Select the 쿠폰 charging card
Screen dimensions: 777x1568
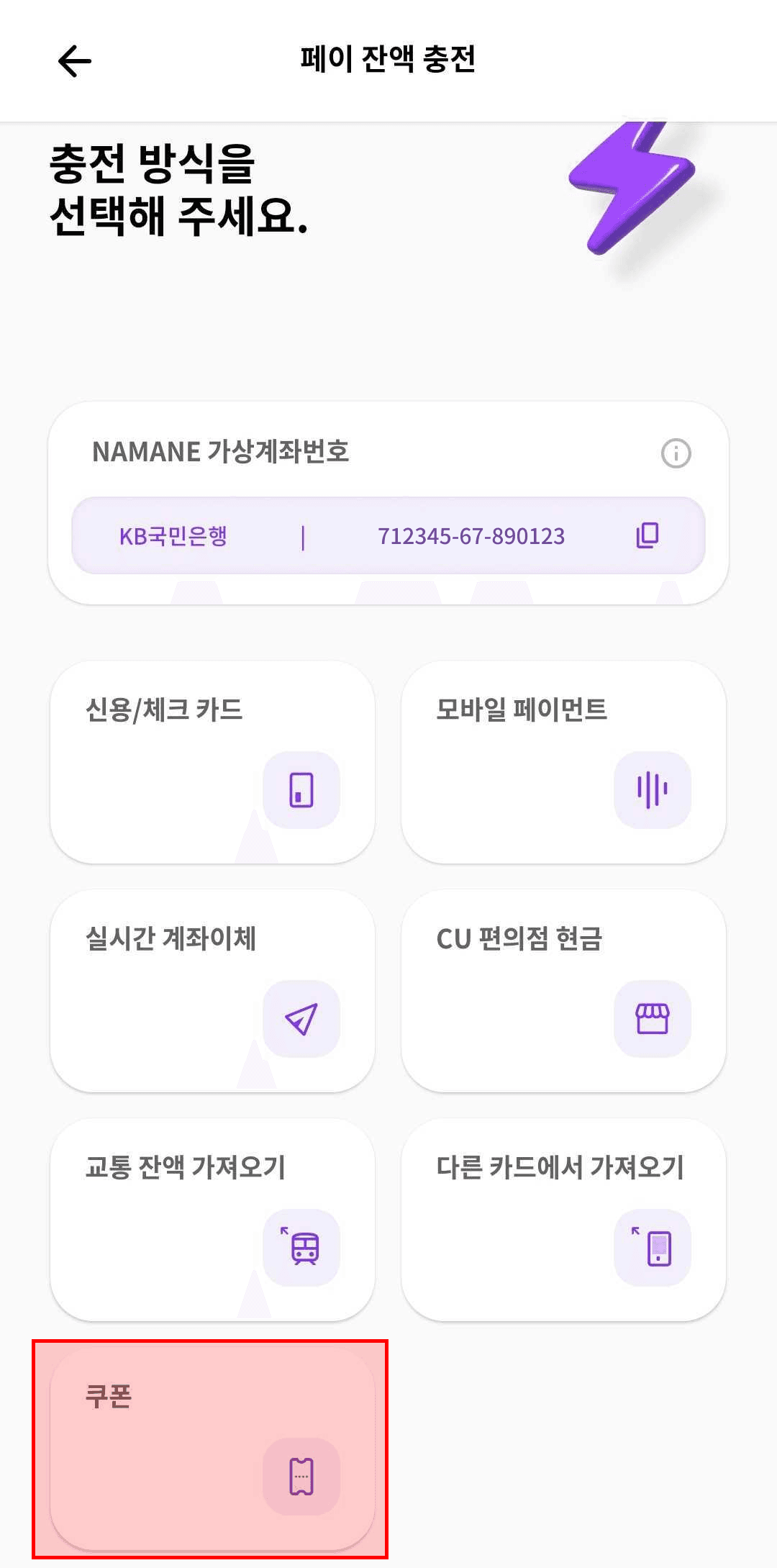212,1449
